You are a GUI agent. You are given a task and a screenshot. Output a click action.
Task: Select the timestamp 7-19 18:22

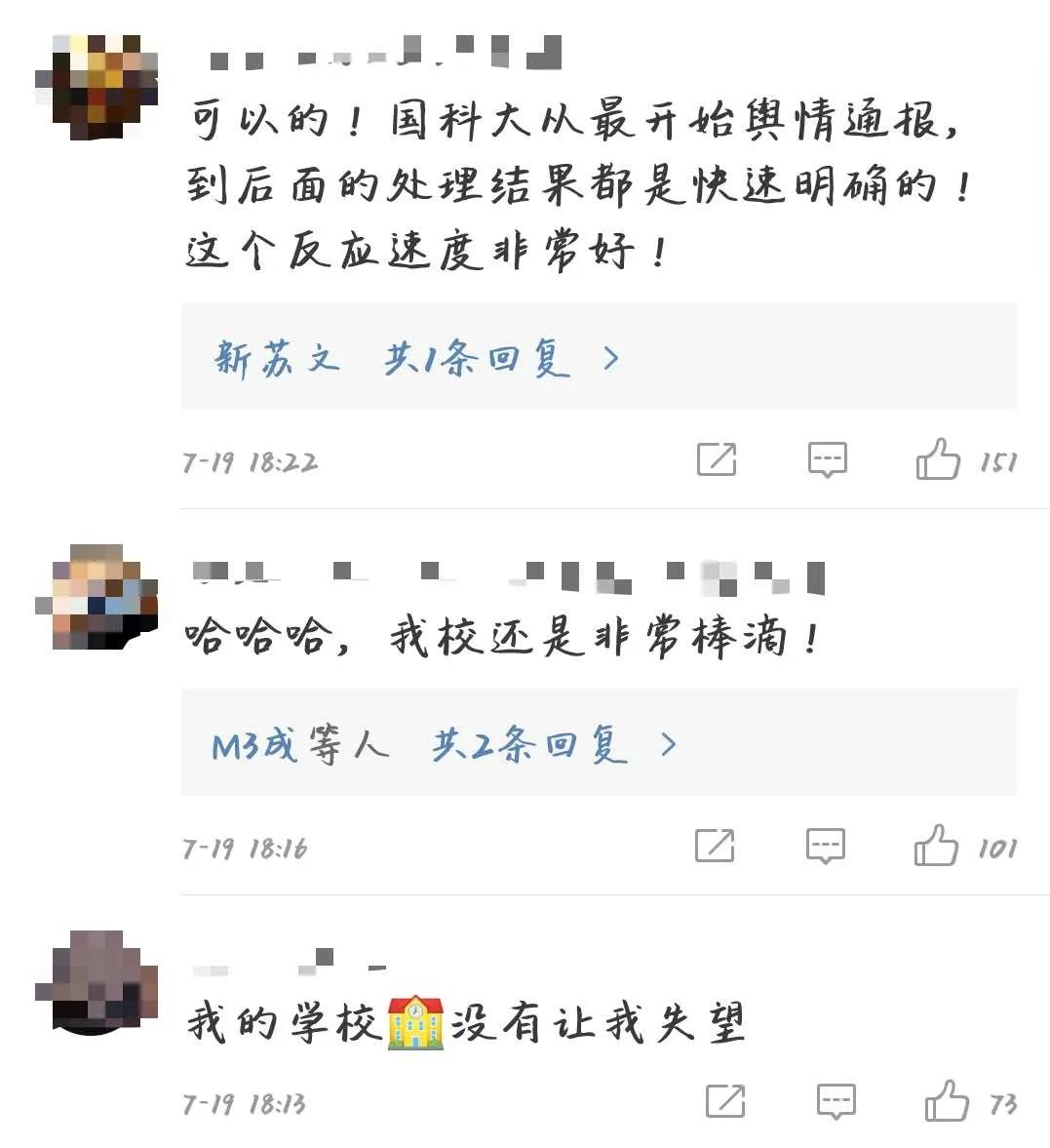tap(252, 461)
